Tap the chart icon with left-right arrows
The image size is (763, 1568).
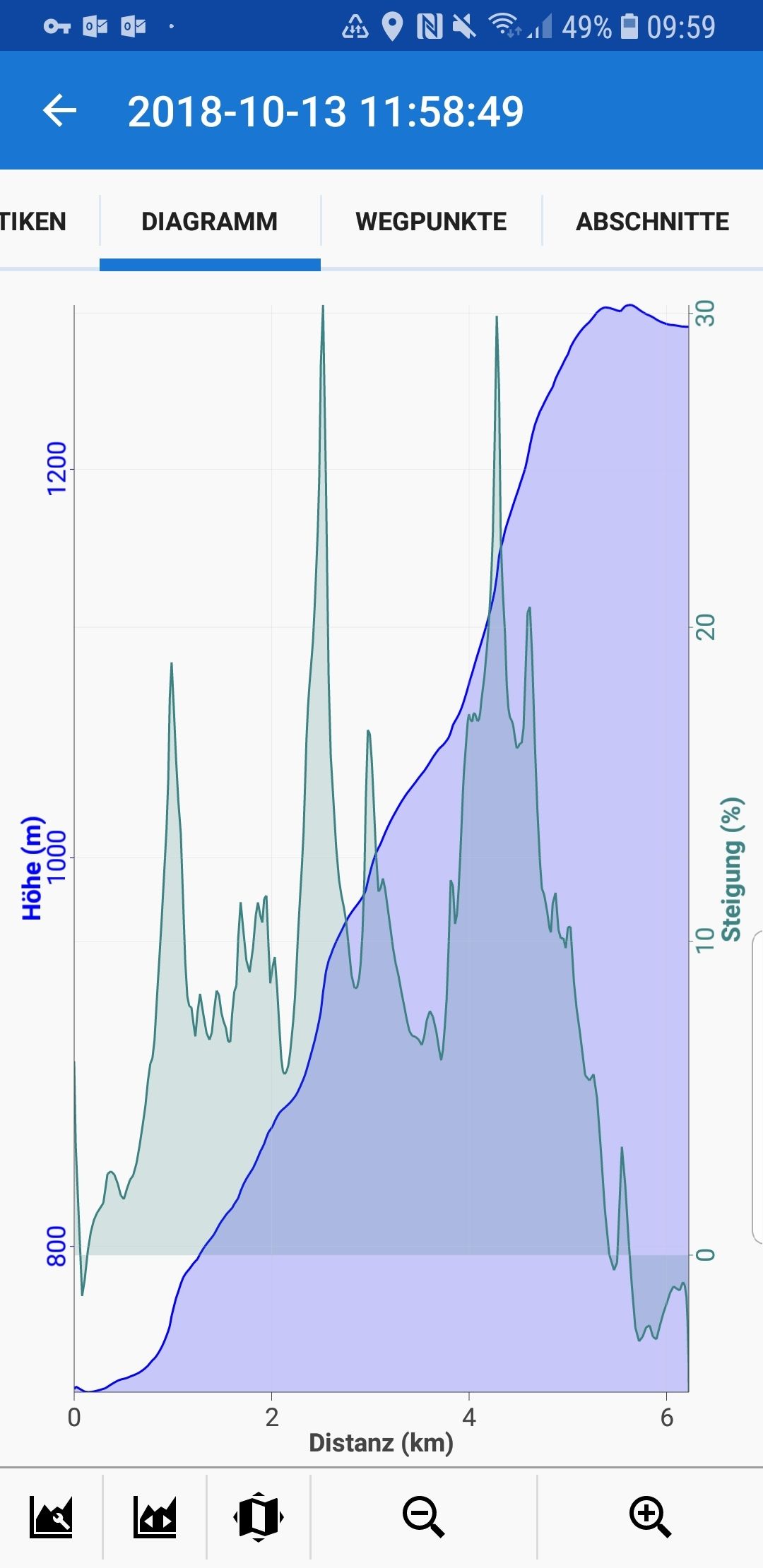155,1516
